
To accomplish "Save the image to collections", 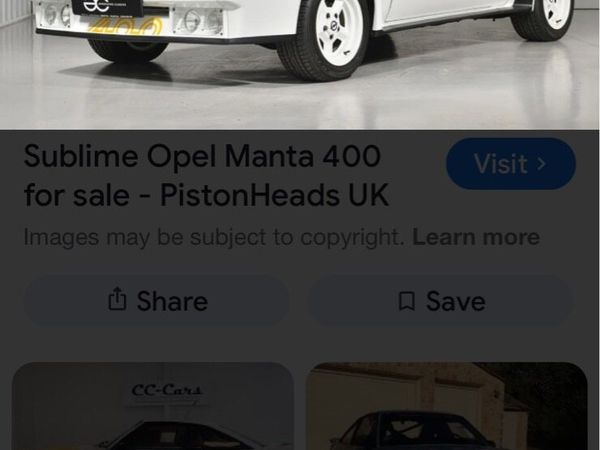I will coord(441,301).
